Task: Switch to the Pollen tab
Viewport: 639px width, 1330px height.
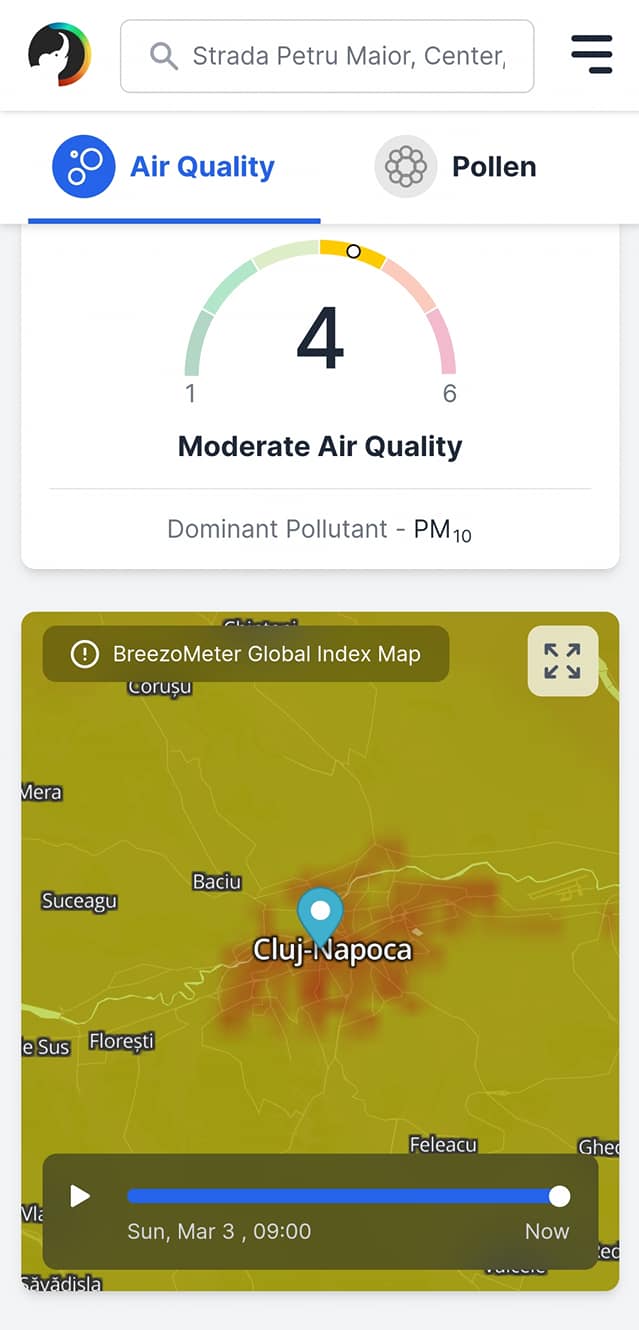Action: (x=456, y=167)
